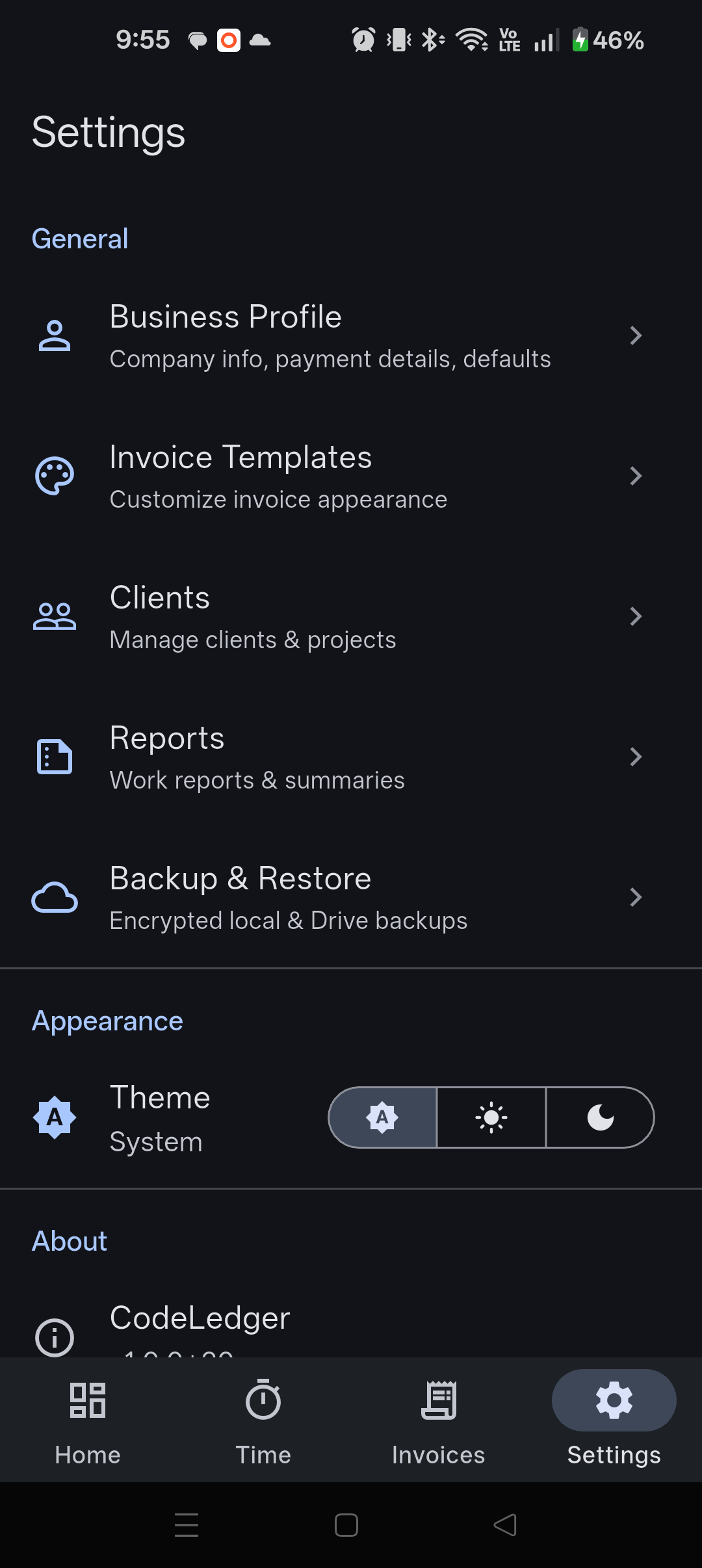Tap the theme selector segmented control
The width and height of the screenshot is (702, 1568).
pyautogui.click(x=491, y=1117)
